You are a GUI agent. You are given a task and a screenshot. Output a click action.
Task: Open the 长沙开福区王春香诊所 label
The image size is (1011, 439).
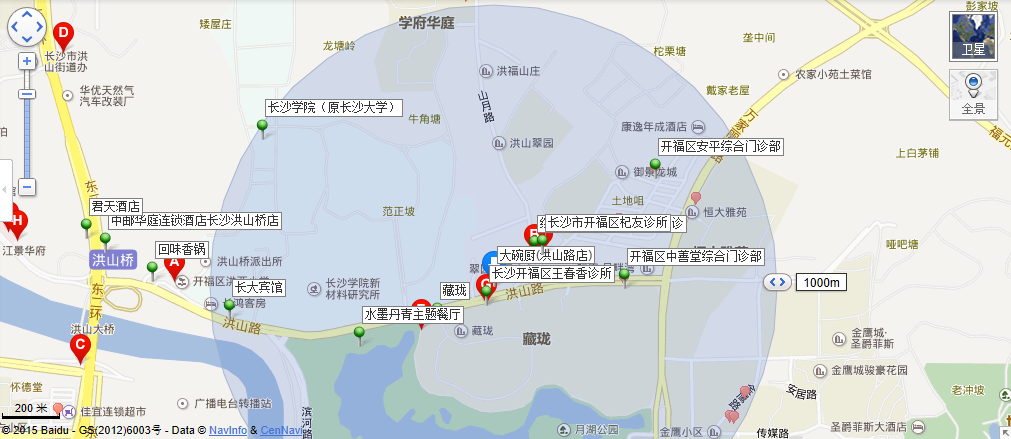point(551,272)
